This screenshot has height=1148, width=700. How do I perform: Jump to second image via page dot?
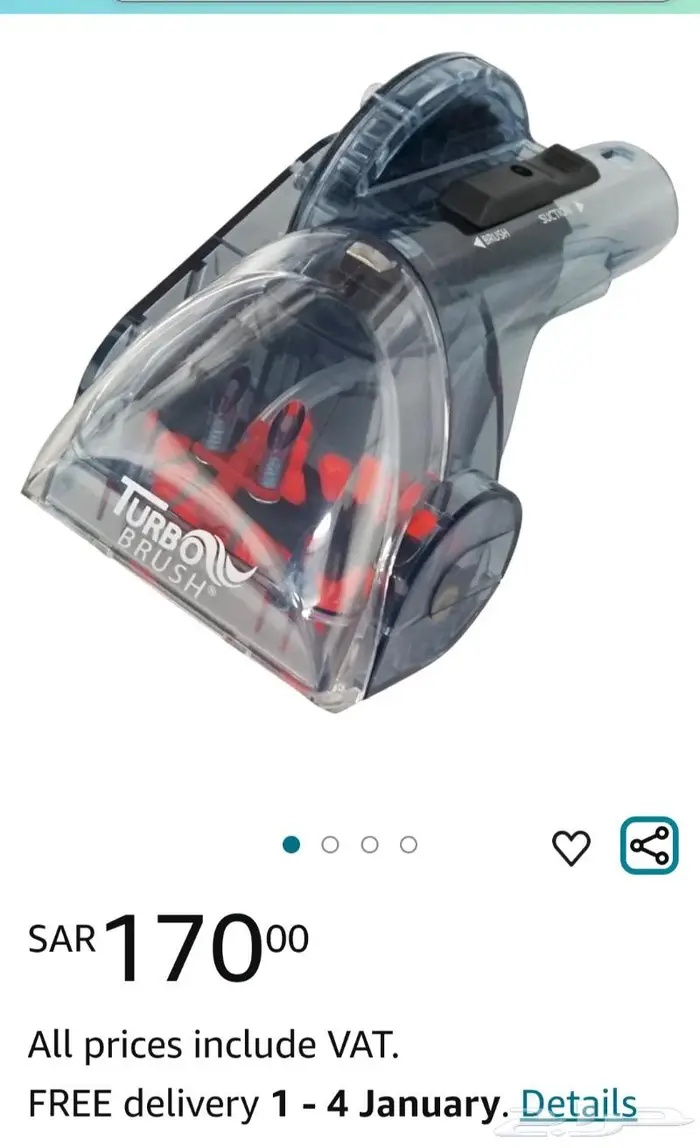pos(330,845)
